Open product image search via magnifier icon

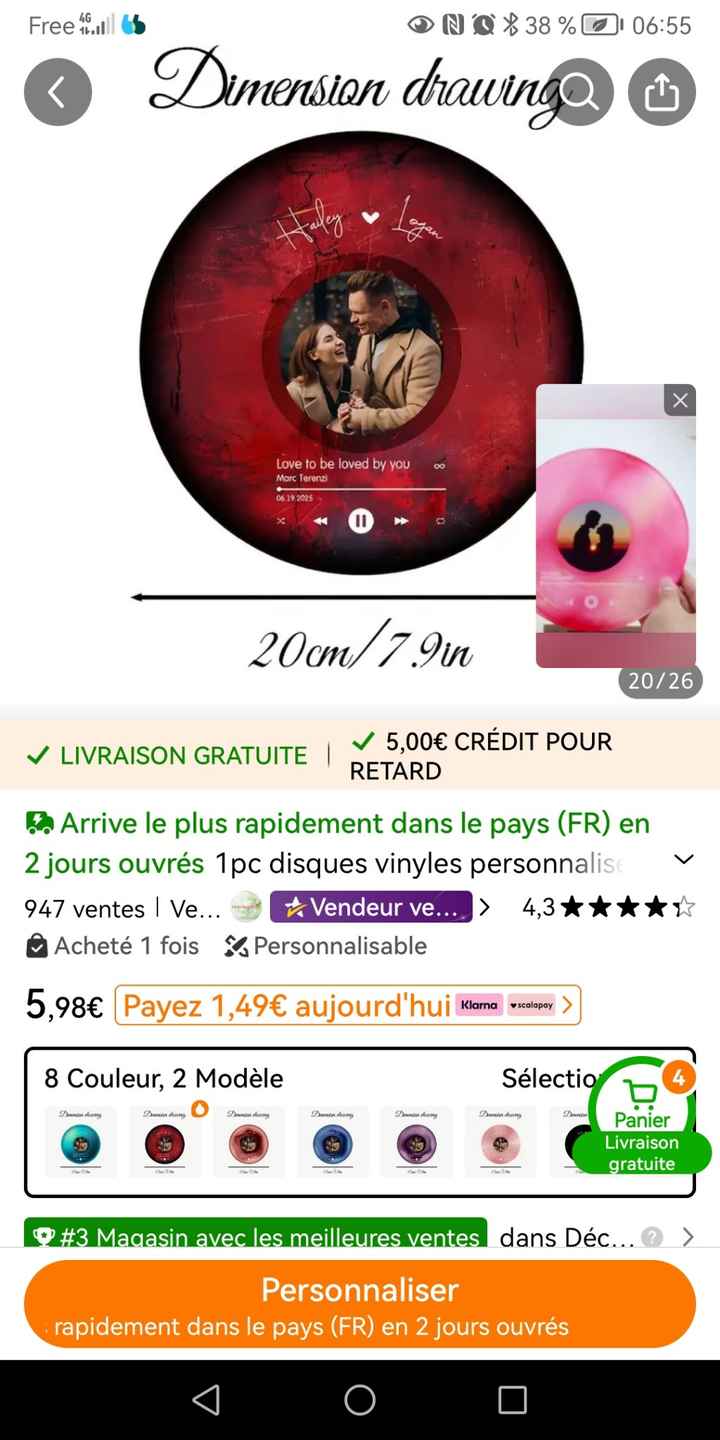tap(581, 91)
